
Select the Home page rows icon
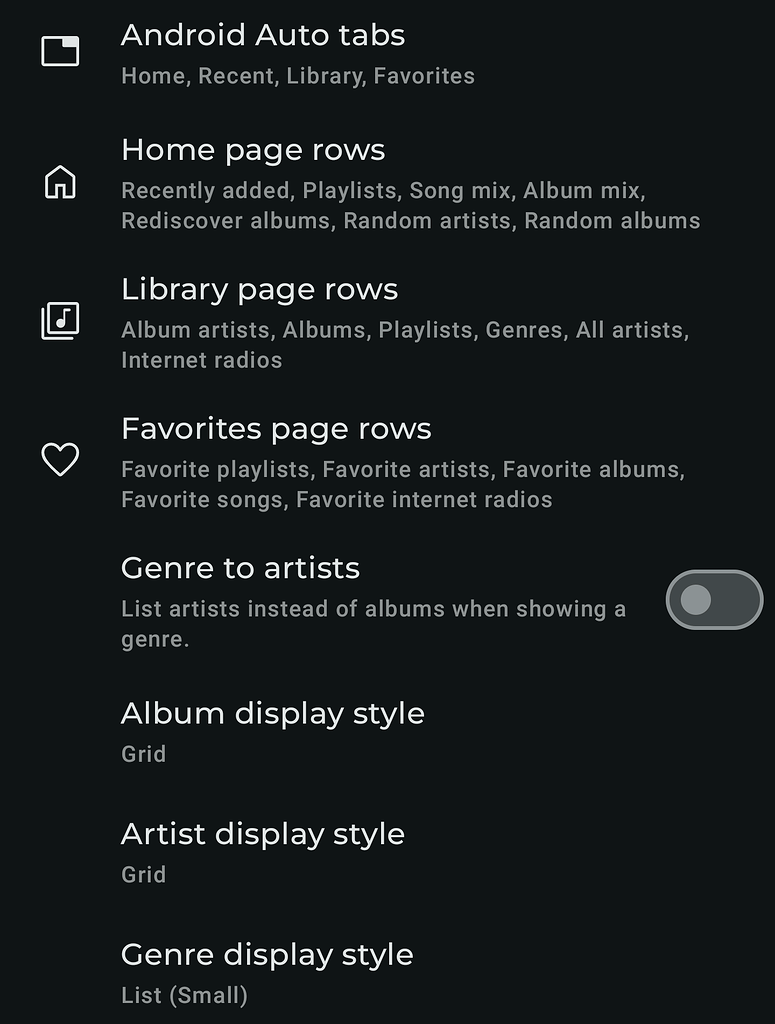pos(60,184)
